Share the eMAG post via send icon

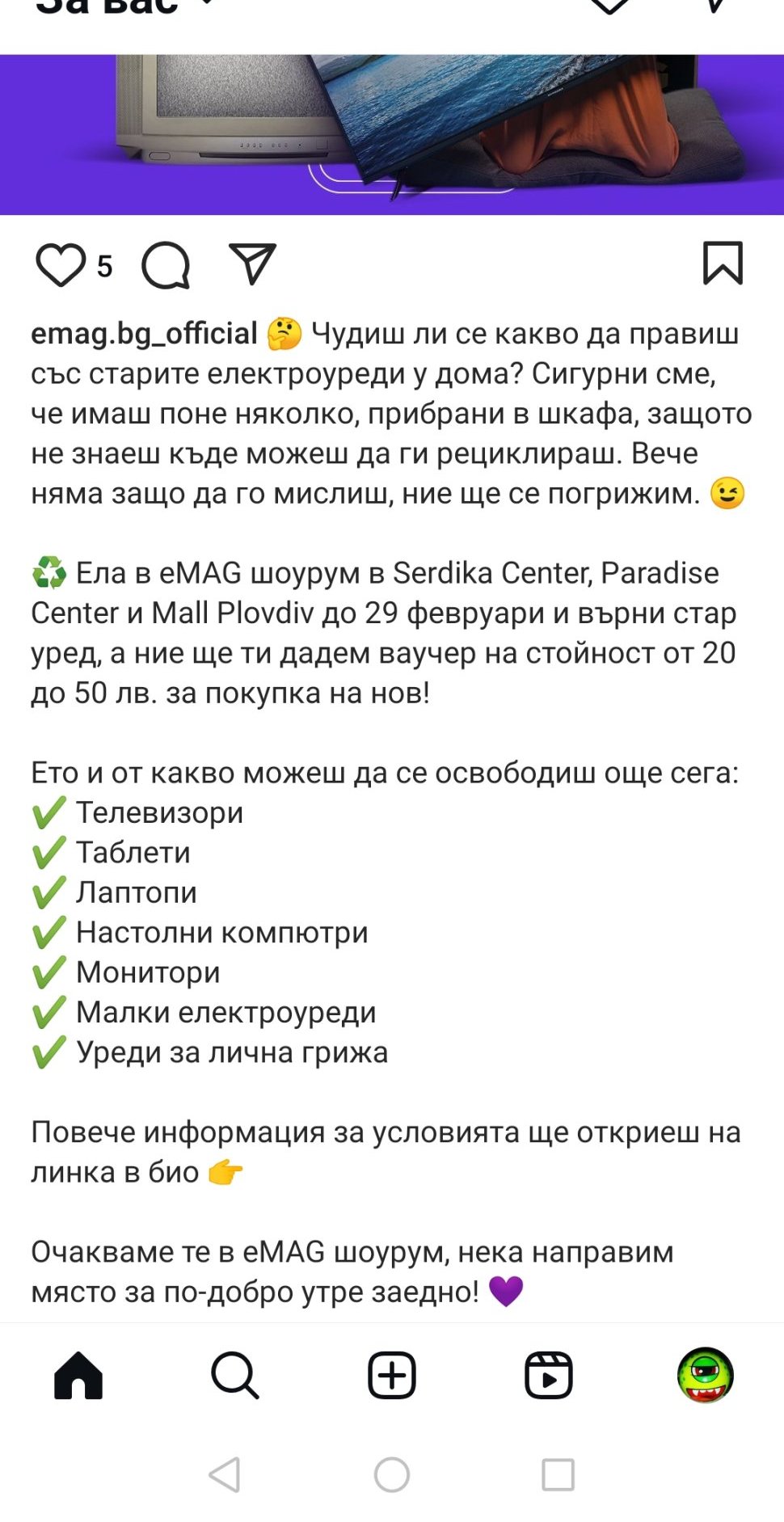tap(253, 264)
